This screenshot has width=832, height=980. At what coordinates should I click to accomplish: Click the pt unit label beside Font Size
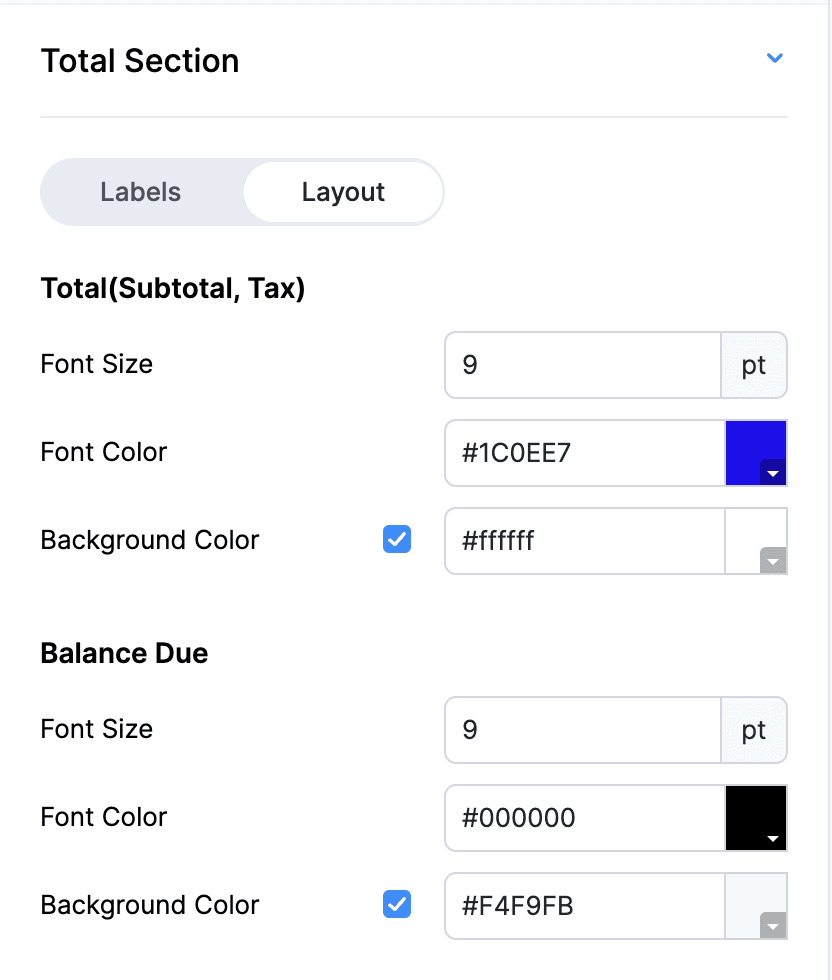point(754,365)
